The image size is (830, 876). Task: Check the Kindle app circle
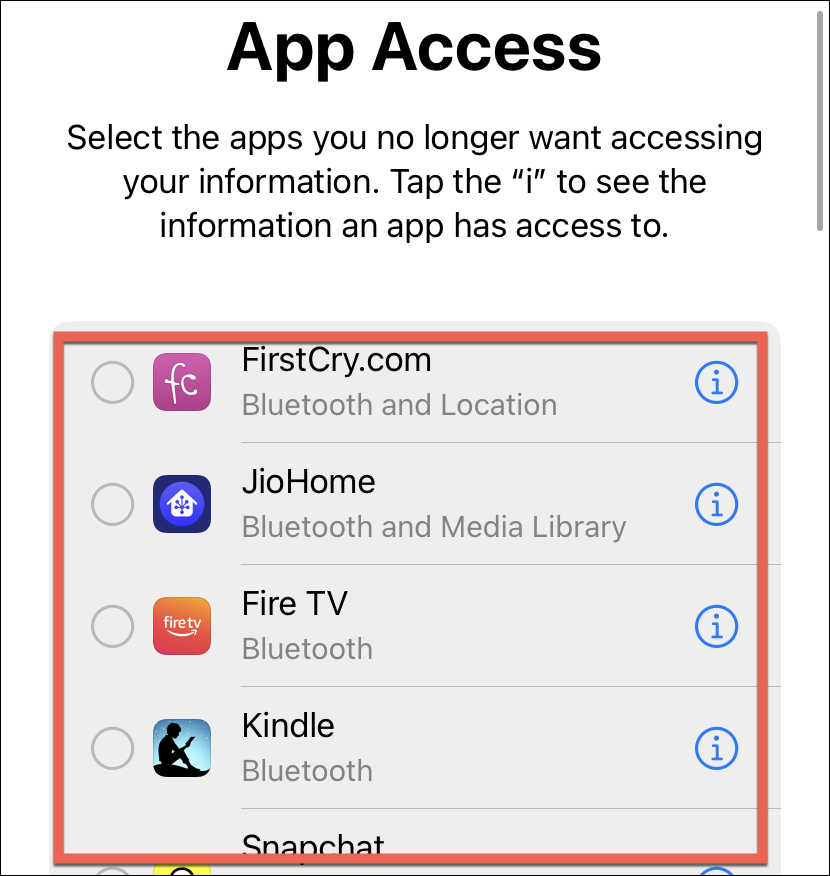coord(112,748)
